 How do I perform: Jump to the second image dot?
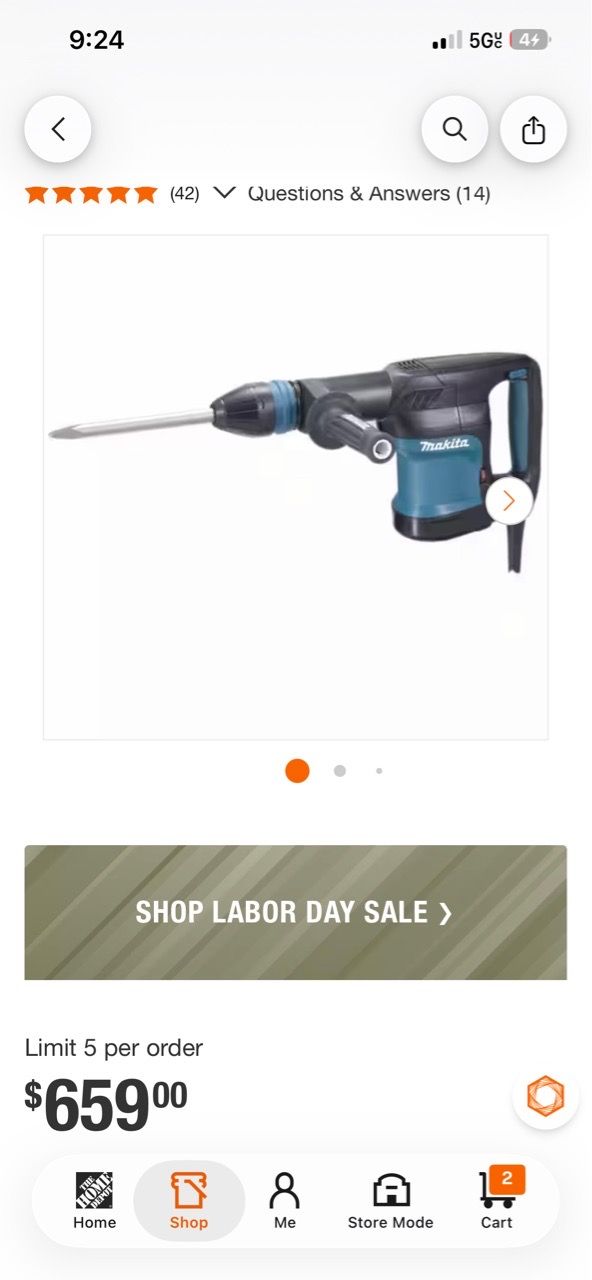point(340,771)
